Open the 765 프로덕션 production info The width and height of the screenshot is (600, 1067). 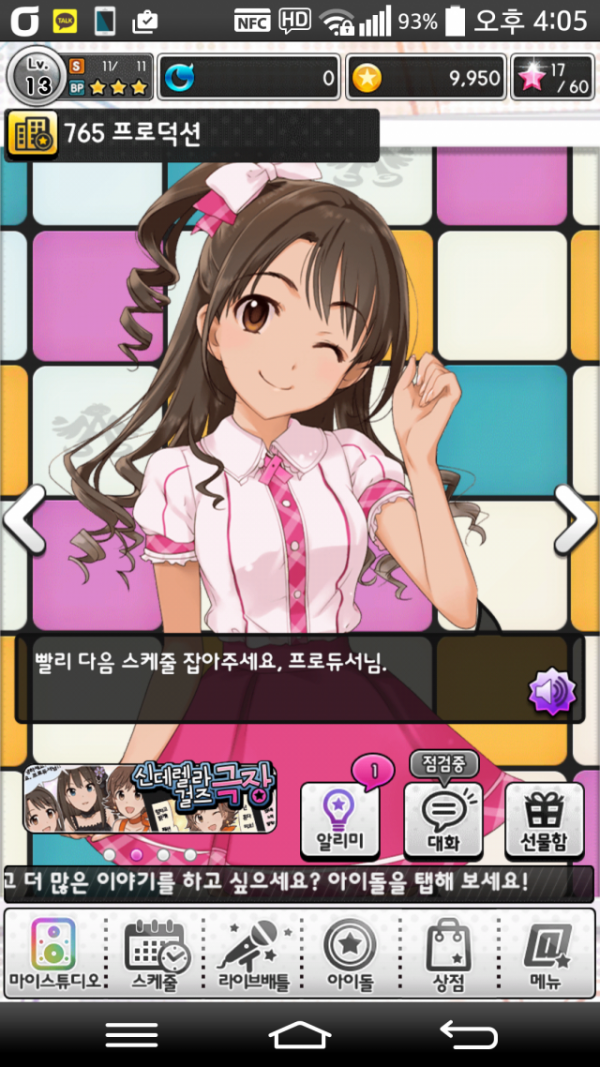pyautogui.click(x=190, y=134)
